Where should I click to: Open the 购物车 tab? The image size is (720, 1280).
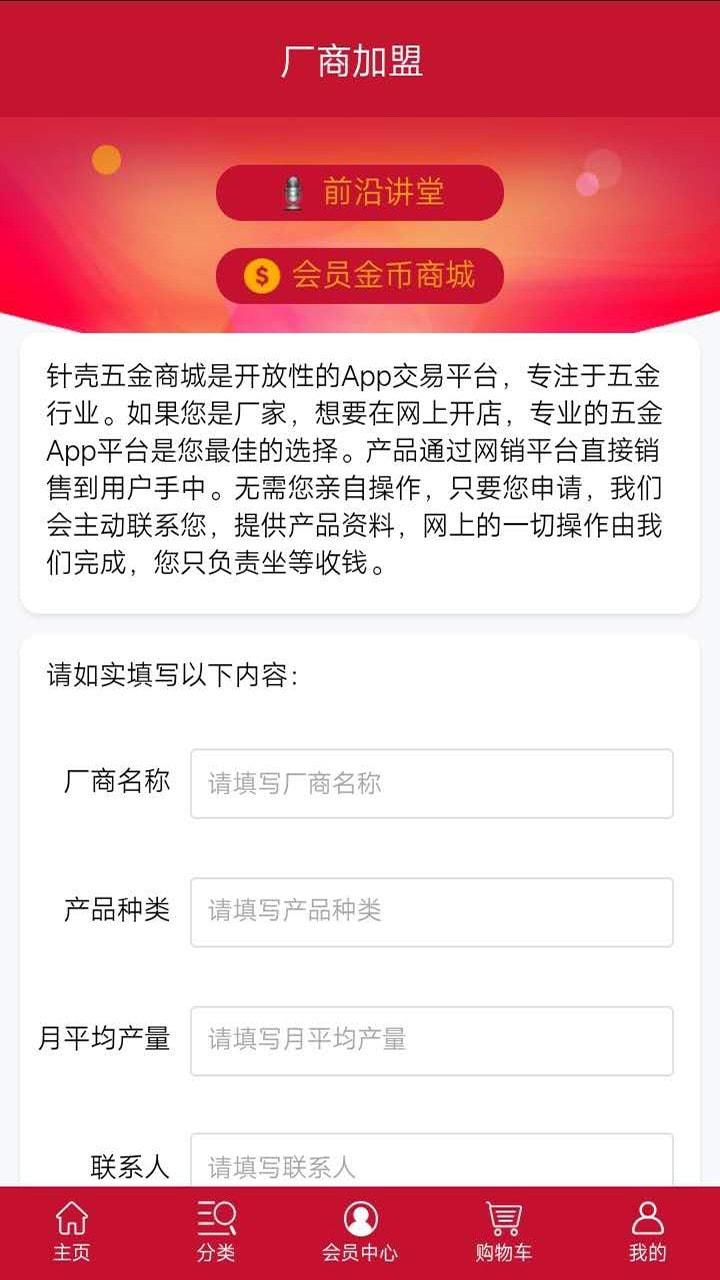pyautogui.click(x=504, y=1232)
